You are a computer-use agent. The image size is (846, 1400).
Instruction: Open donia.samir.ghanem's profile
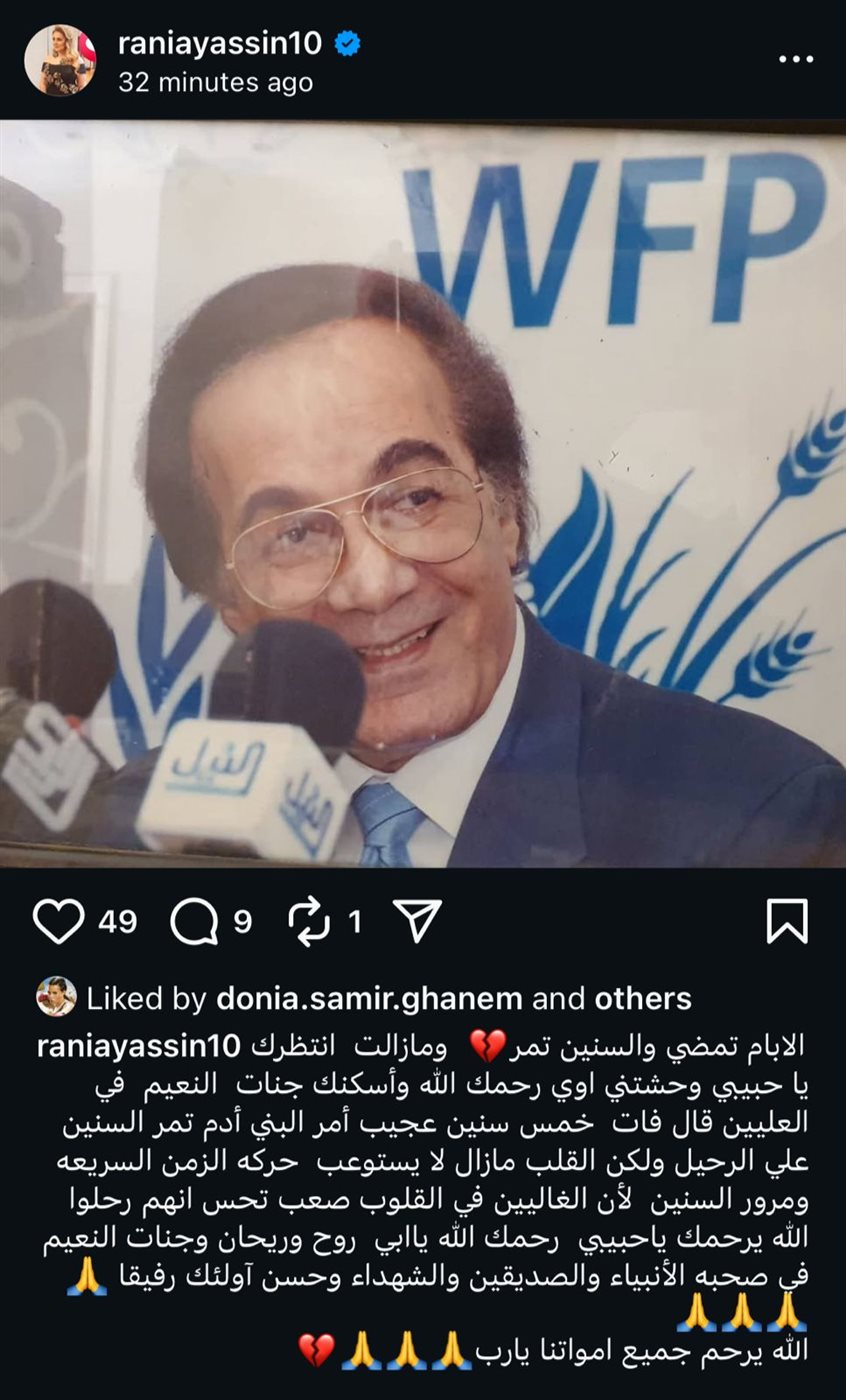point(370,998)
